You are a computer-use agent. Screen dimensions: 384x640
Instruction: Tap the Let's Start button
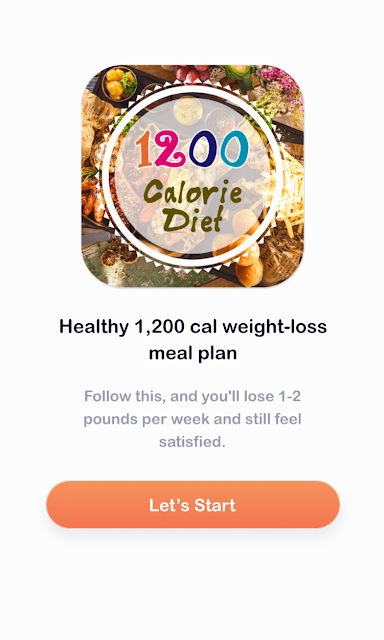pos(193,504)
